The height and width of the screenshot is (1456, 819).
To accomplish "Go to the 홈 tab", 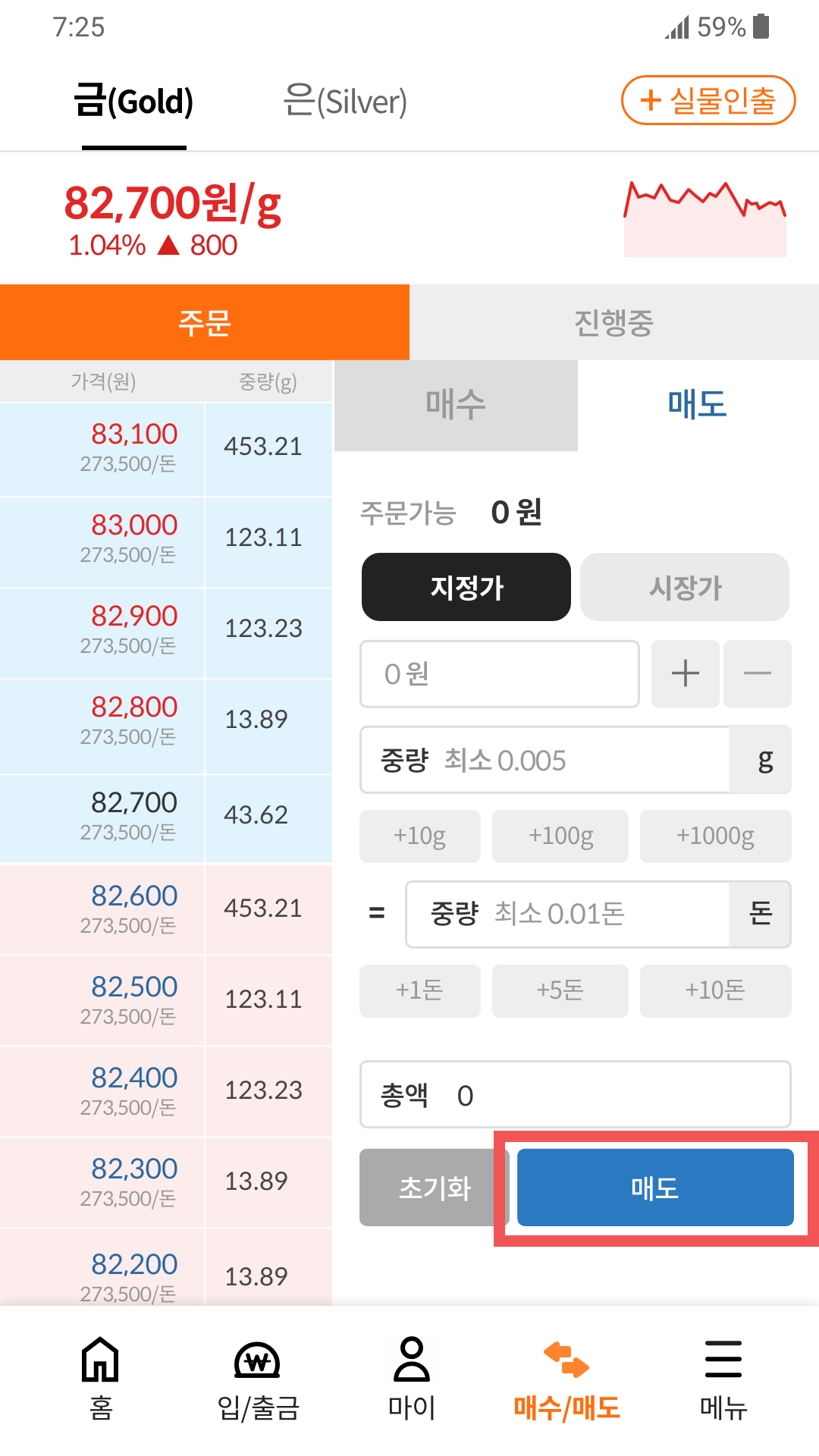I will coord(101,1379).
